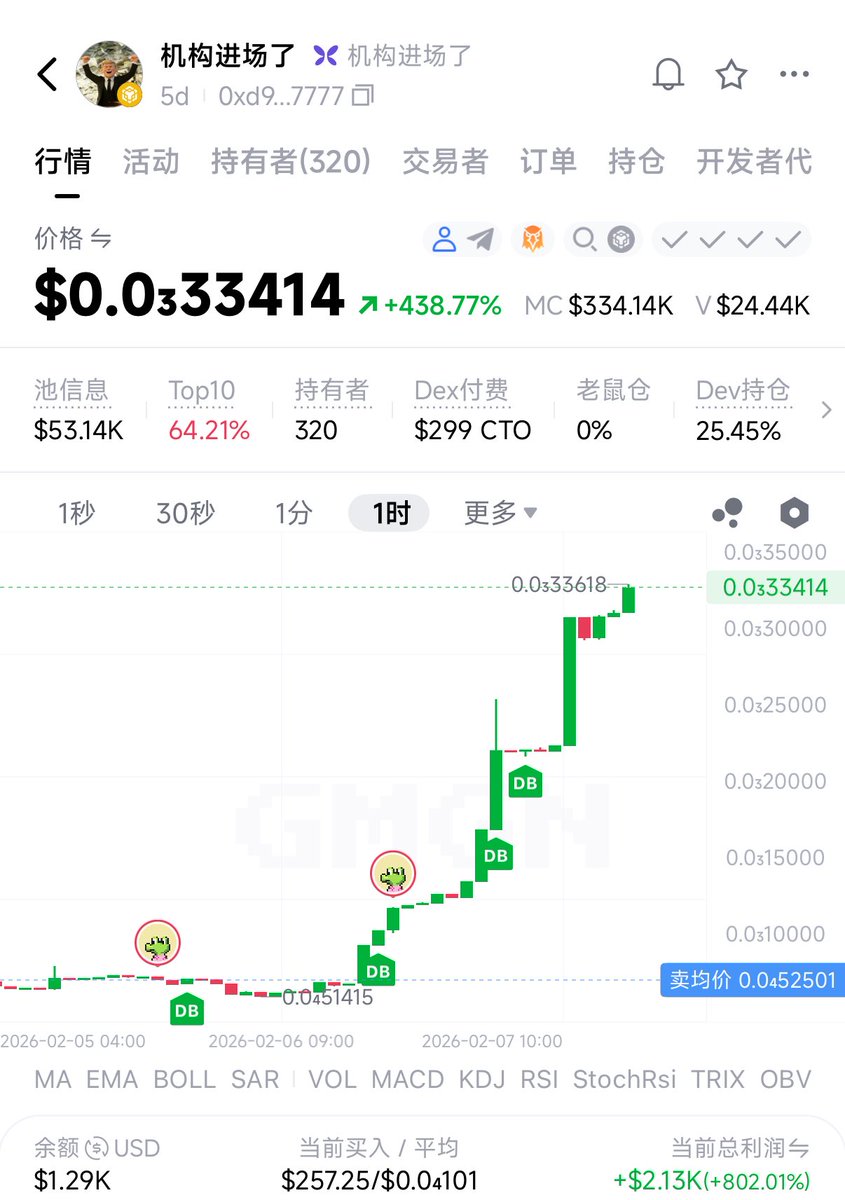The image size is (845, 1200).
Task: Expand token stats with right chevron
Action: [x=826, y=410]
